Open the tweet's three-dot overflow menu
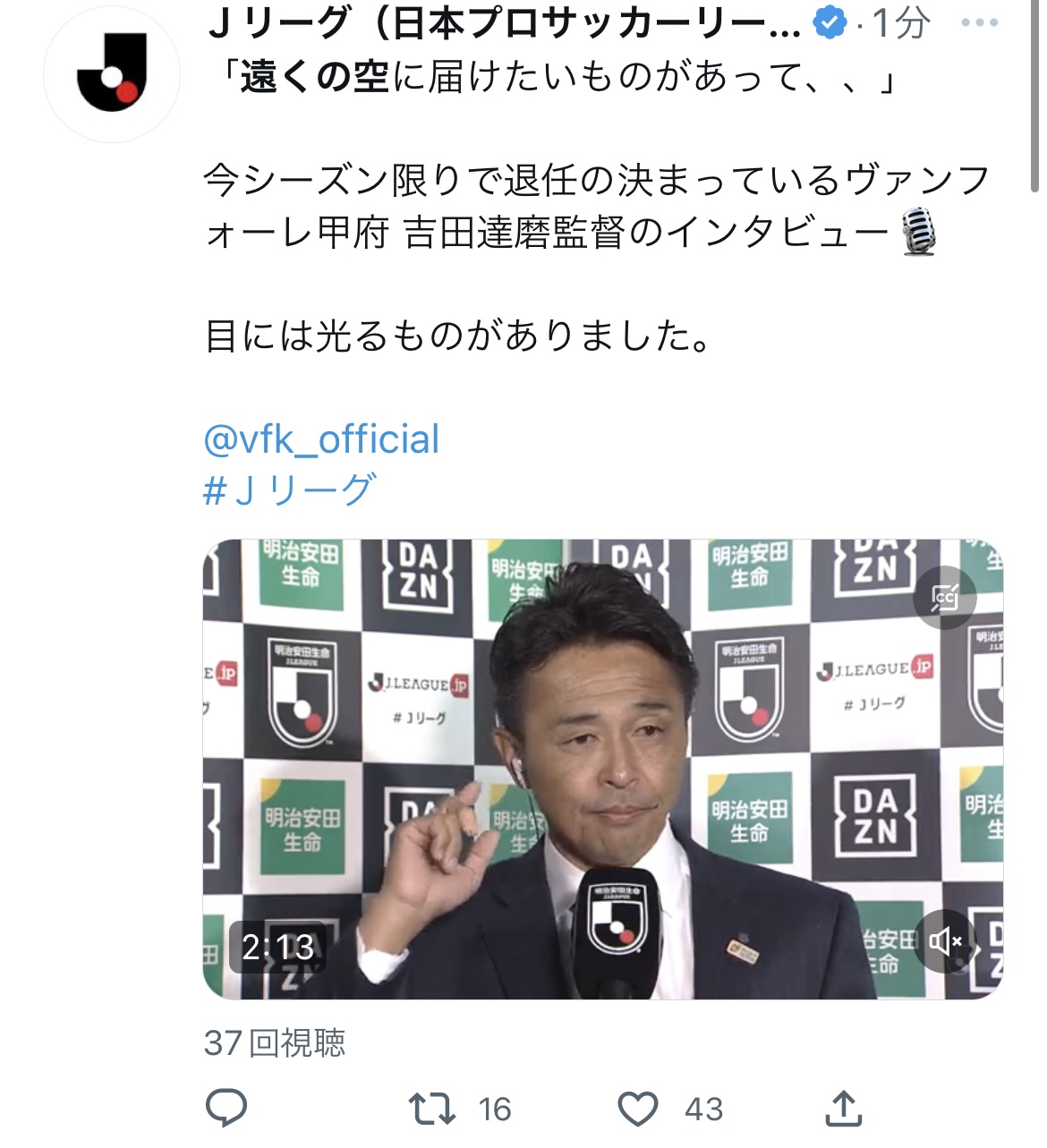 click(979, 23)
